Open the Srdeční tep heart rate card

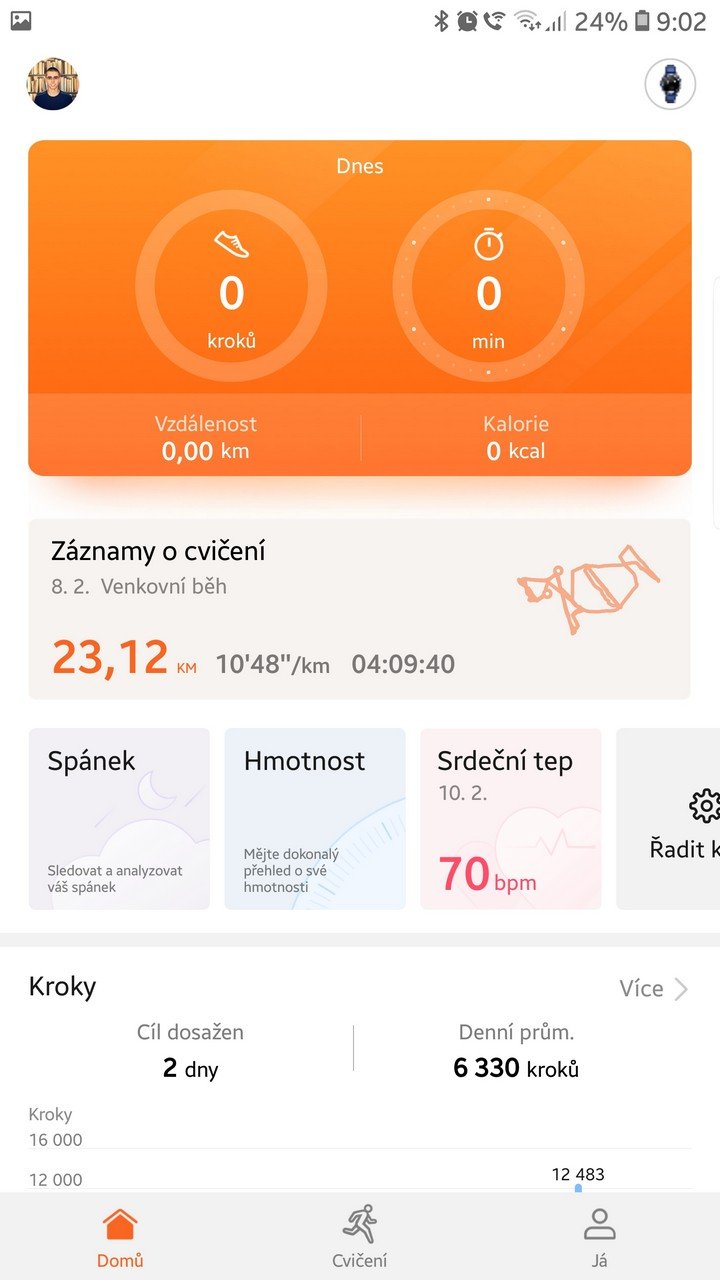click(x=511, y=818)
